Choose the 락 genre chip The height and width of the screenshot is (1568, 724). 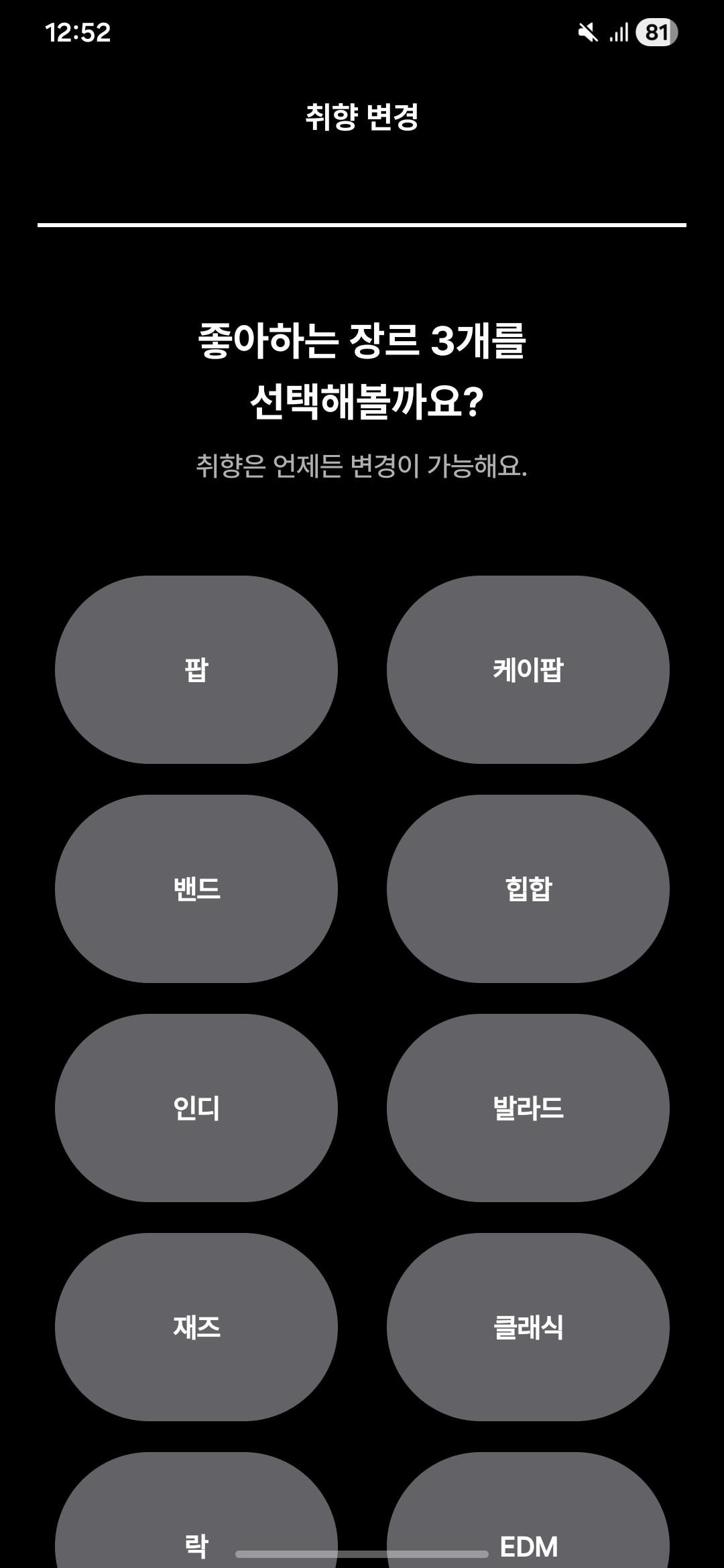tap(196, 1521)
